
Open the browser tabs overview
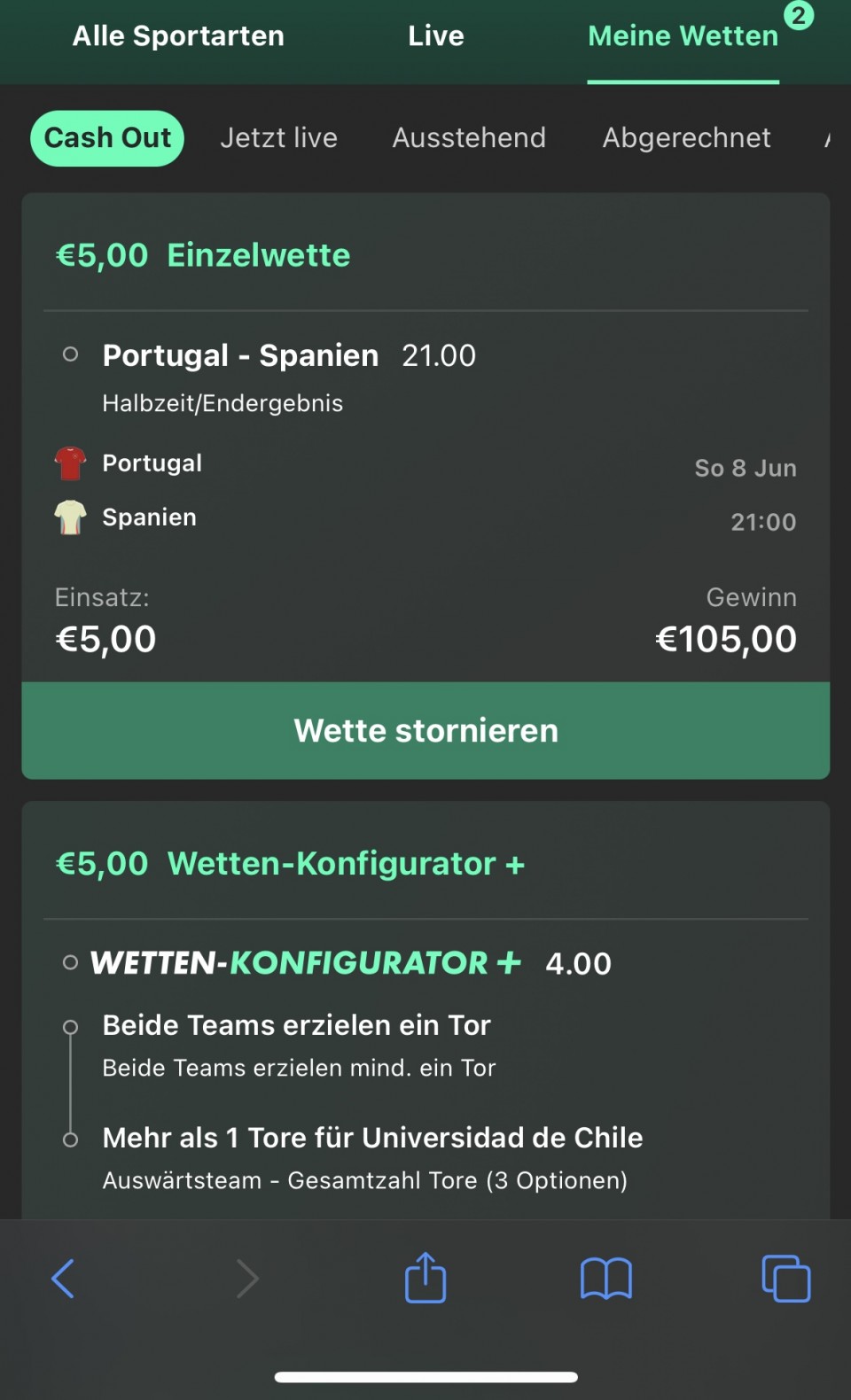click(x=786, y=1279)
